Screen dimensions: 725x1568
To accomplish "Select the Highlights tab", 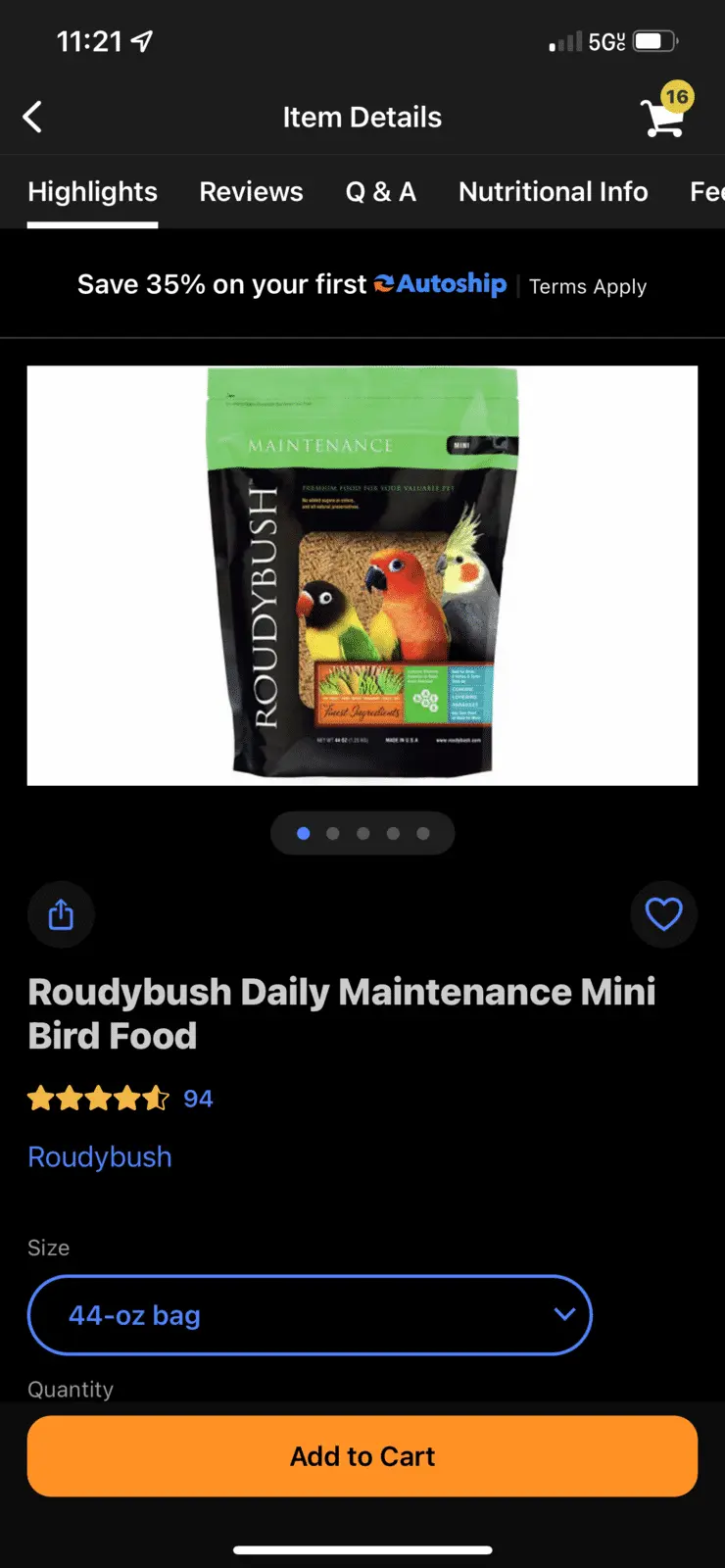I will (x=92, y=192).
